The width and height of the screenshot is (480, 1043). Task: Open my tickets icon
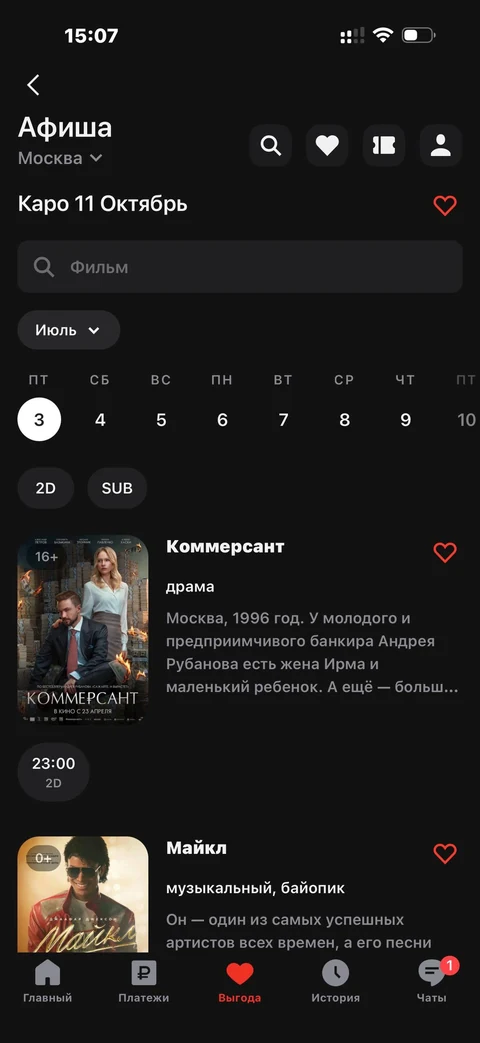(x=384, y=145)
